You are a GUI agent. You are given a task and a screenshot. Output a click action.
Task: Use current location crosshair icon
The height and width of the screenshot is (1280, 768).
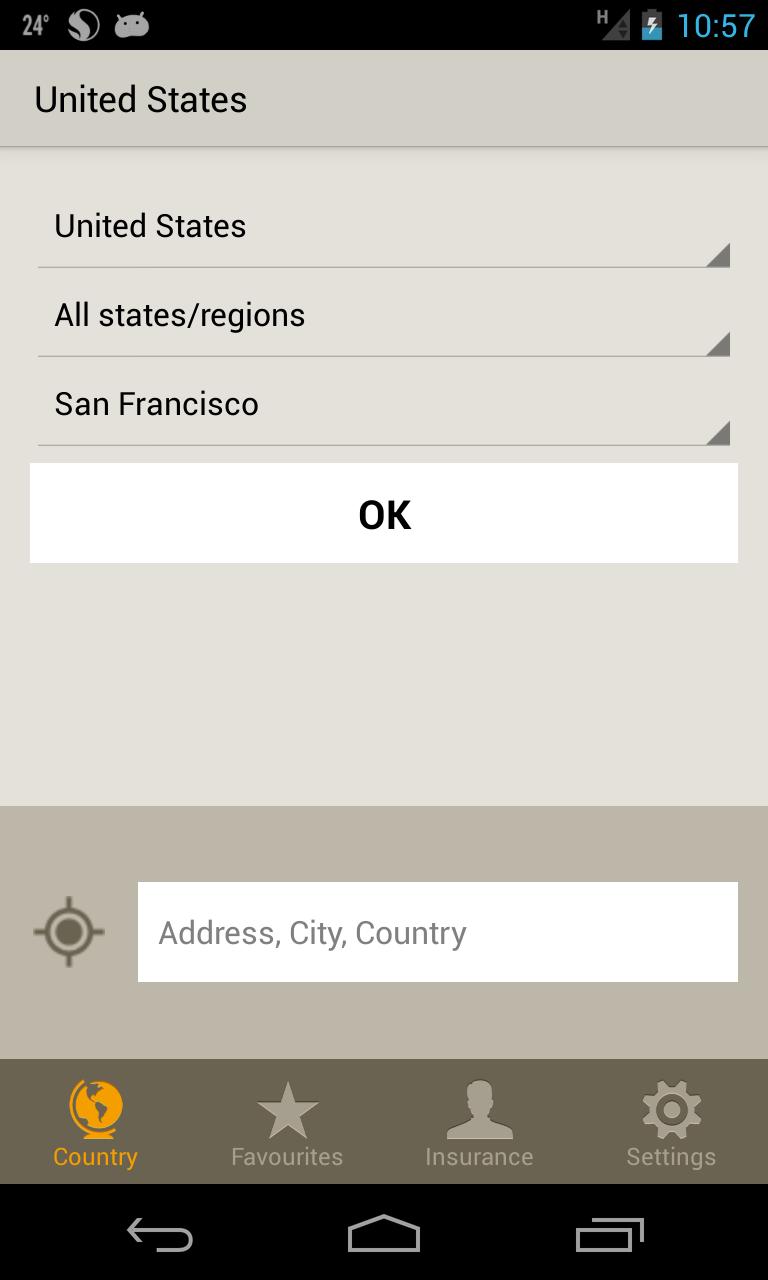(69, 932)
